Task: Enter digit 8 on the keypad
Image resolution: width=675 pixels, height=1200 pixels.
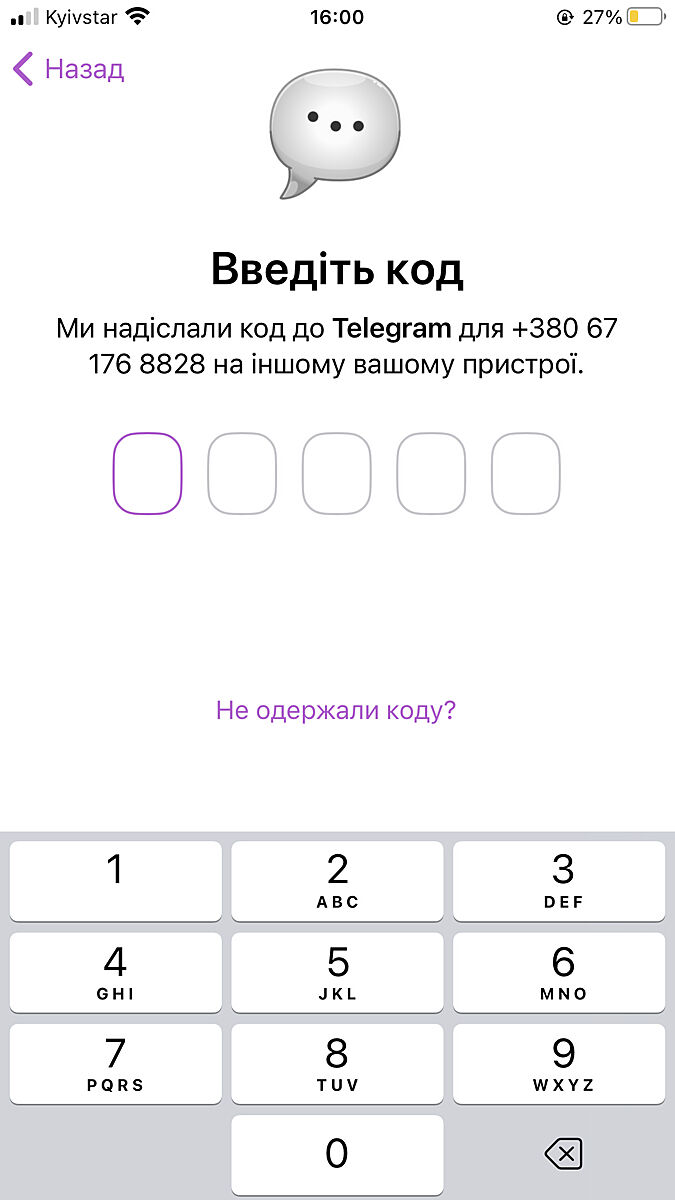Action: point(337,1063)
